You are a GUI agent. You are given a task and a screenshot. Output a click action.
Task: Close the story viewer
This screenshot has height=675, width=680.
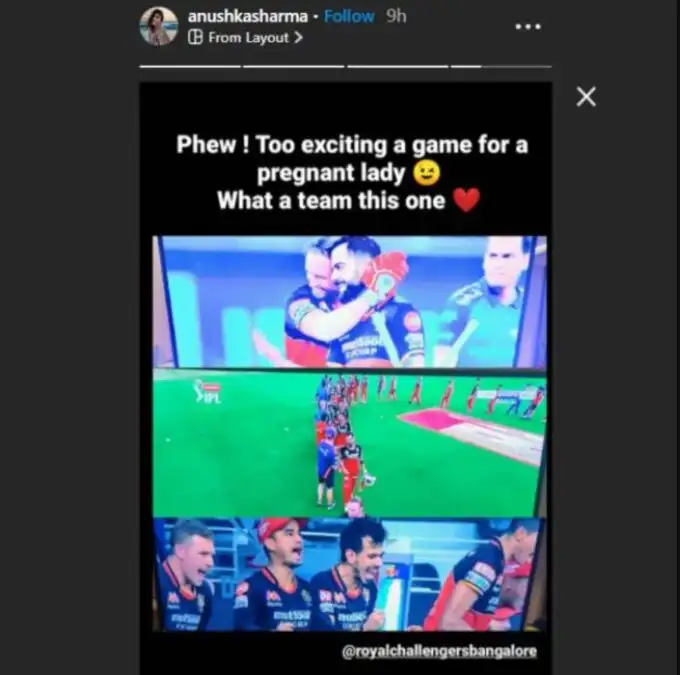click(x=586, y=96)
